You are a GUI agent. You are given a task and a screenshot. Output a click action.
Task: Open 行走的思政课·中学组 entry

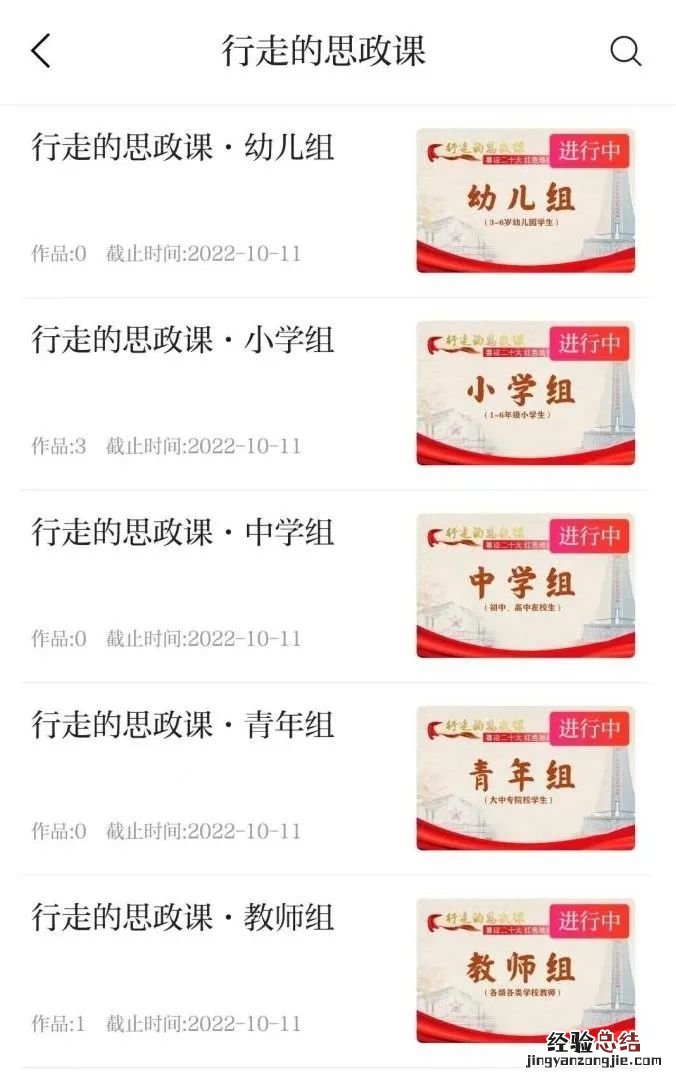pos(184,532)
